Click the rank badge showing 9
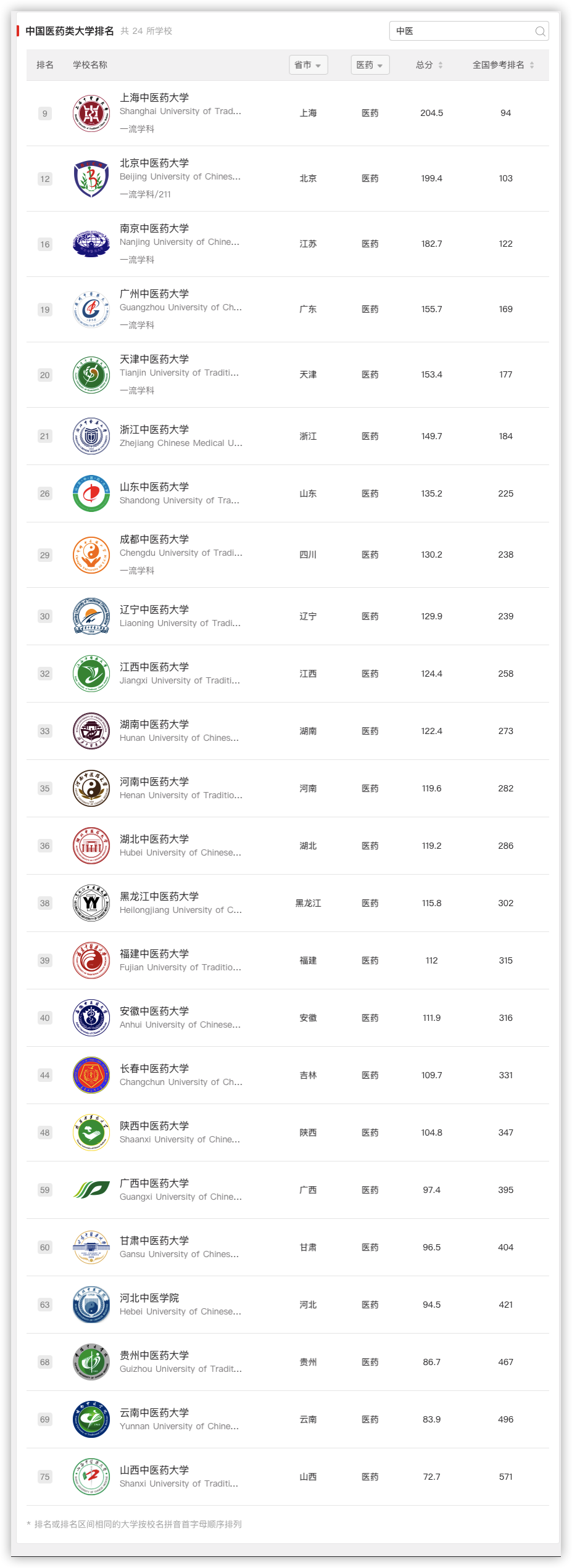572x1568 pixels. tap(44, 113)
